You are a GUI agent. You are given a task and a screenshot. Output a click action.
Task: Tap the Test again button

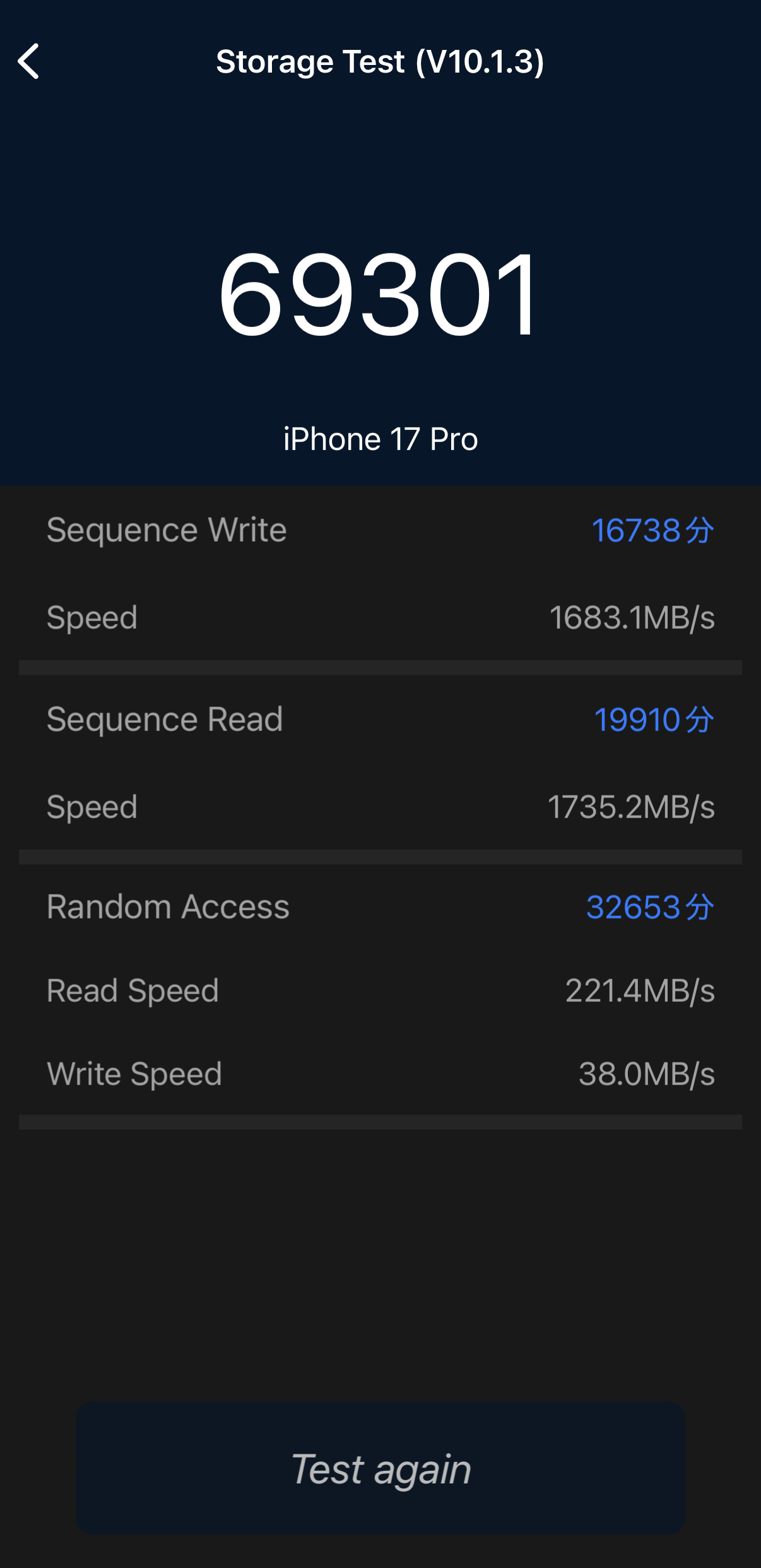[380, 1468]
